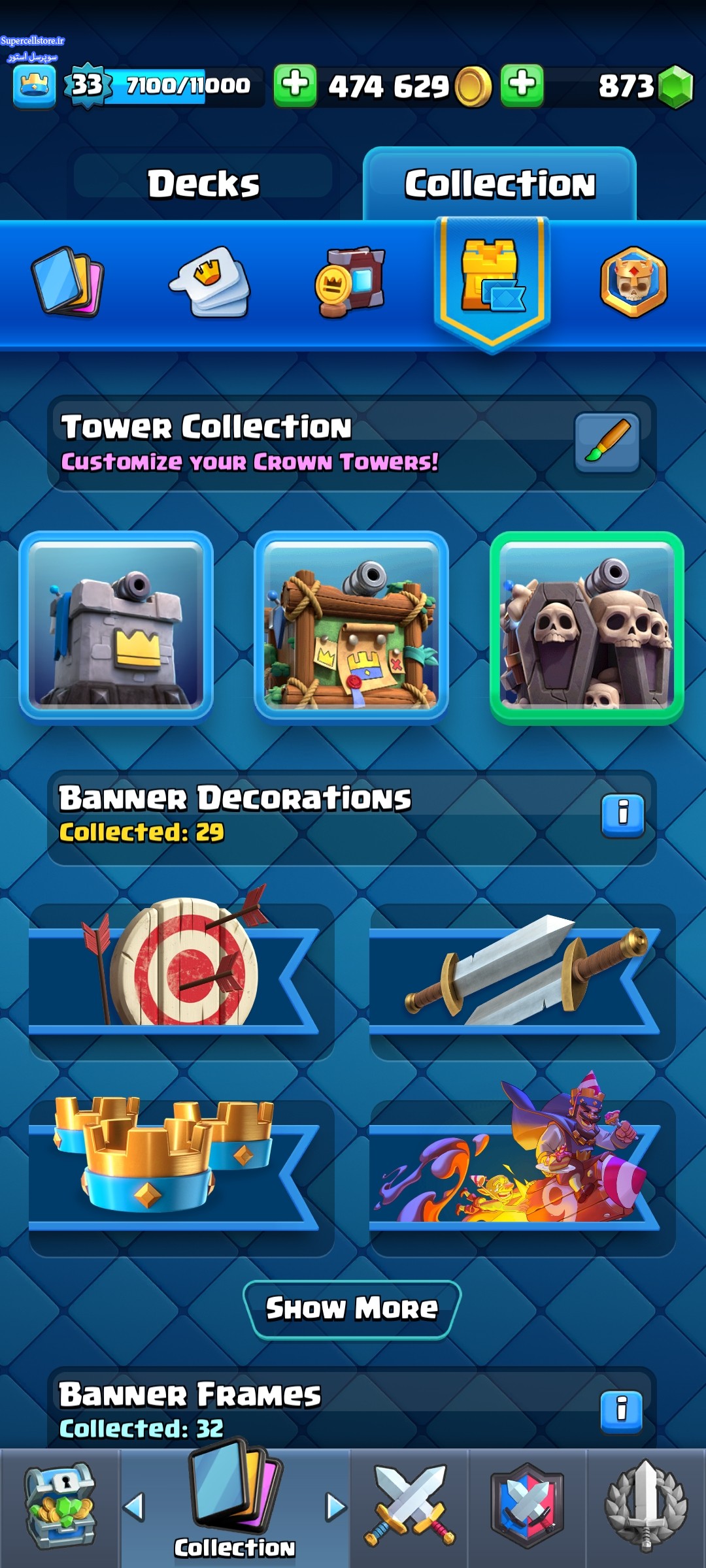The height and width of the screenshot is (1568, 706).
Task: Open Banner Decorations info button
Action: tap(622, 815)
